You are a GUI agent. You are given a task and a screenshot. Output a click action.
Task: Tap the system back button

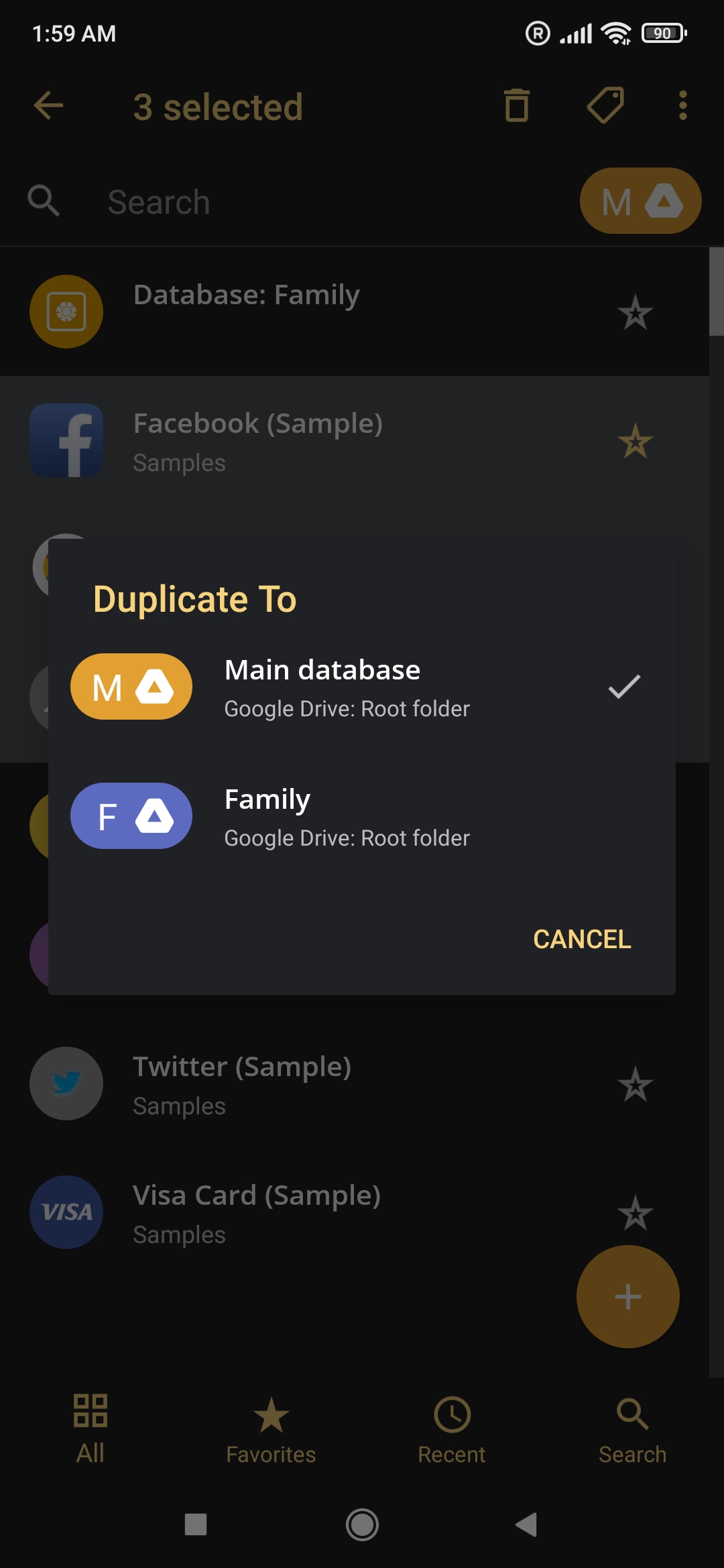point(527,1524)
